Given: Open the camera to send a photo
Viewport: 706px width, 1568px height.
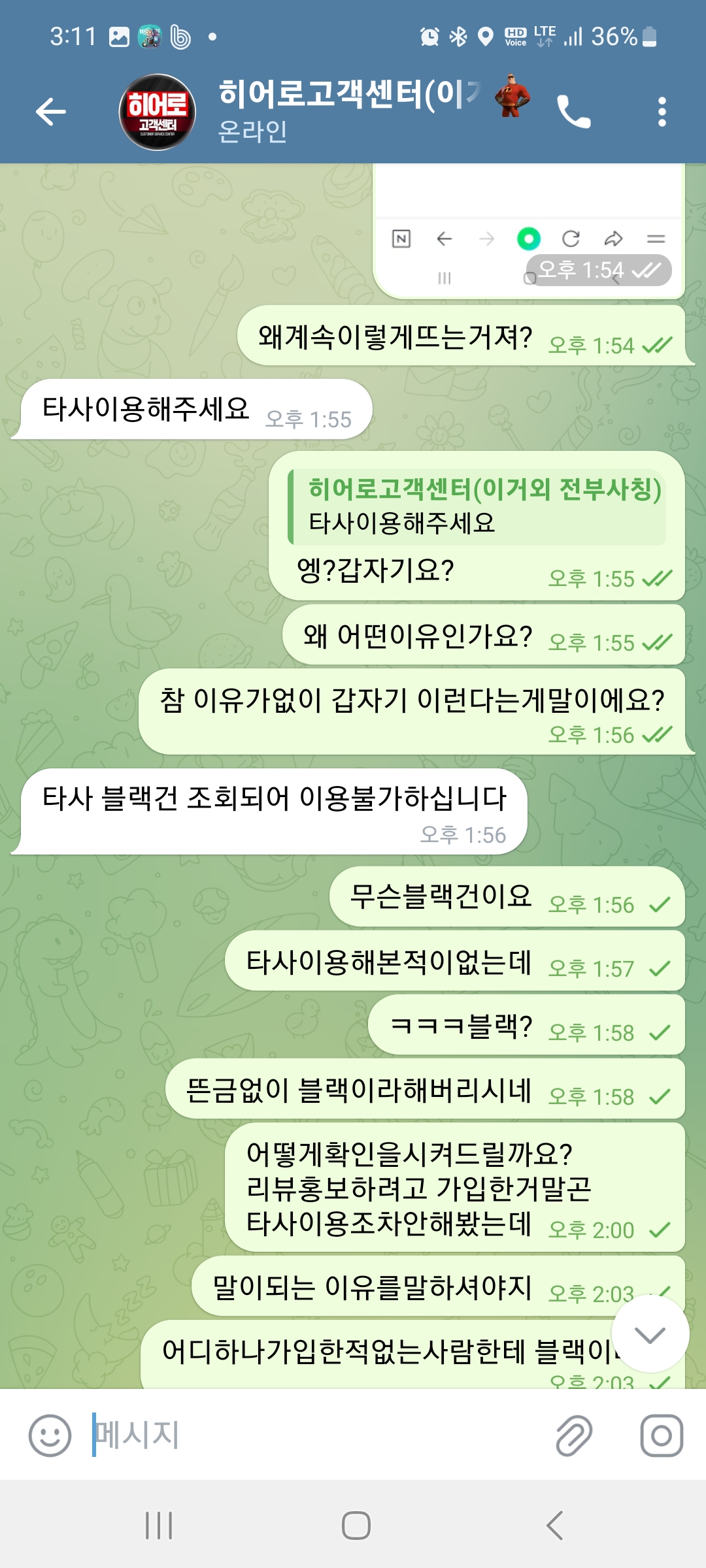Looking at the screenshot, I should (661, 1435).
